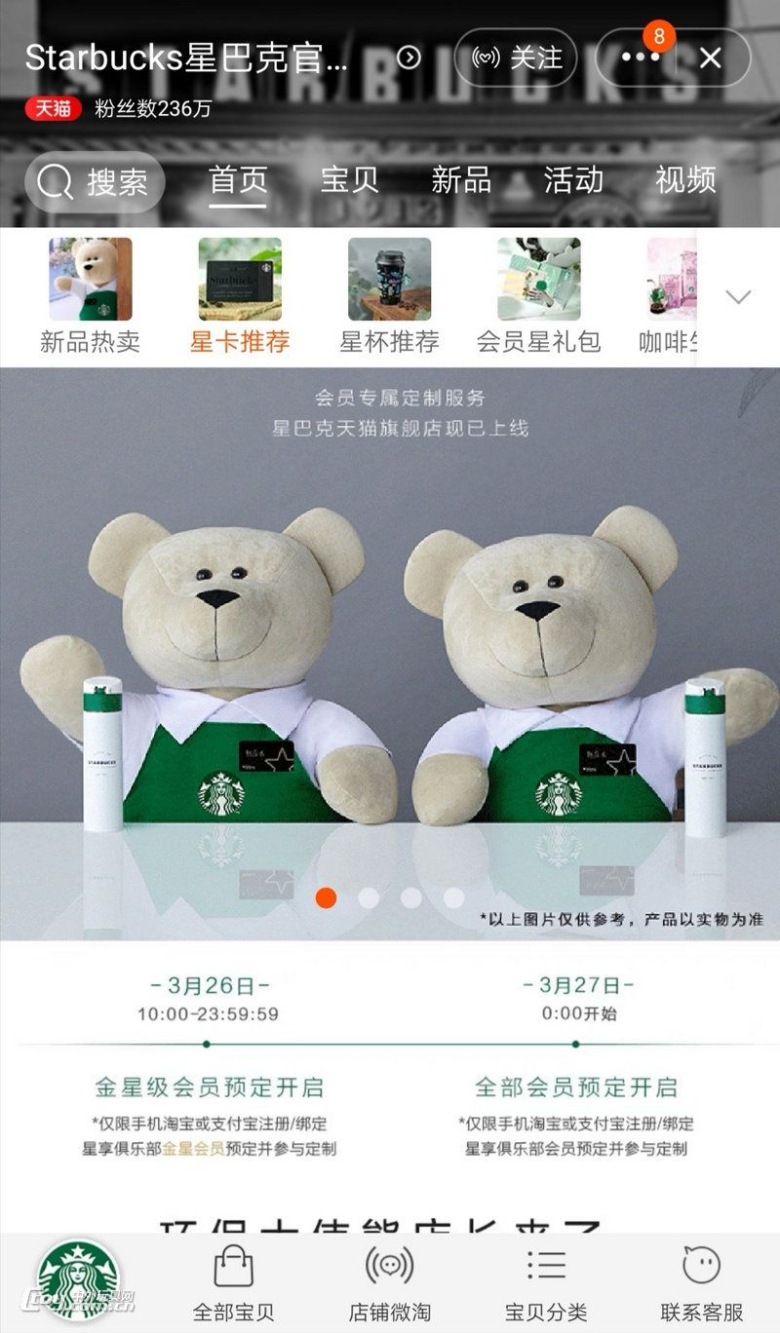Open the 星杯推荐 category
780x1333 pixels.
pyautogui.click(x=389, y=296)
